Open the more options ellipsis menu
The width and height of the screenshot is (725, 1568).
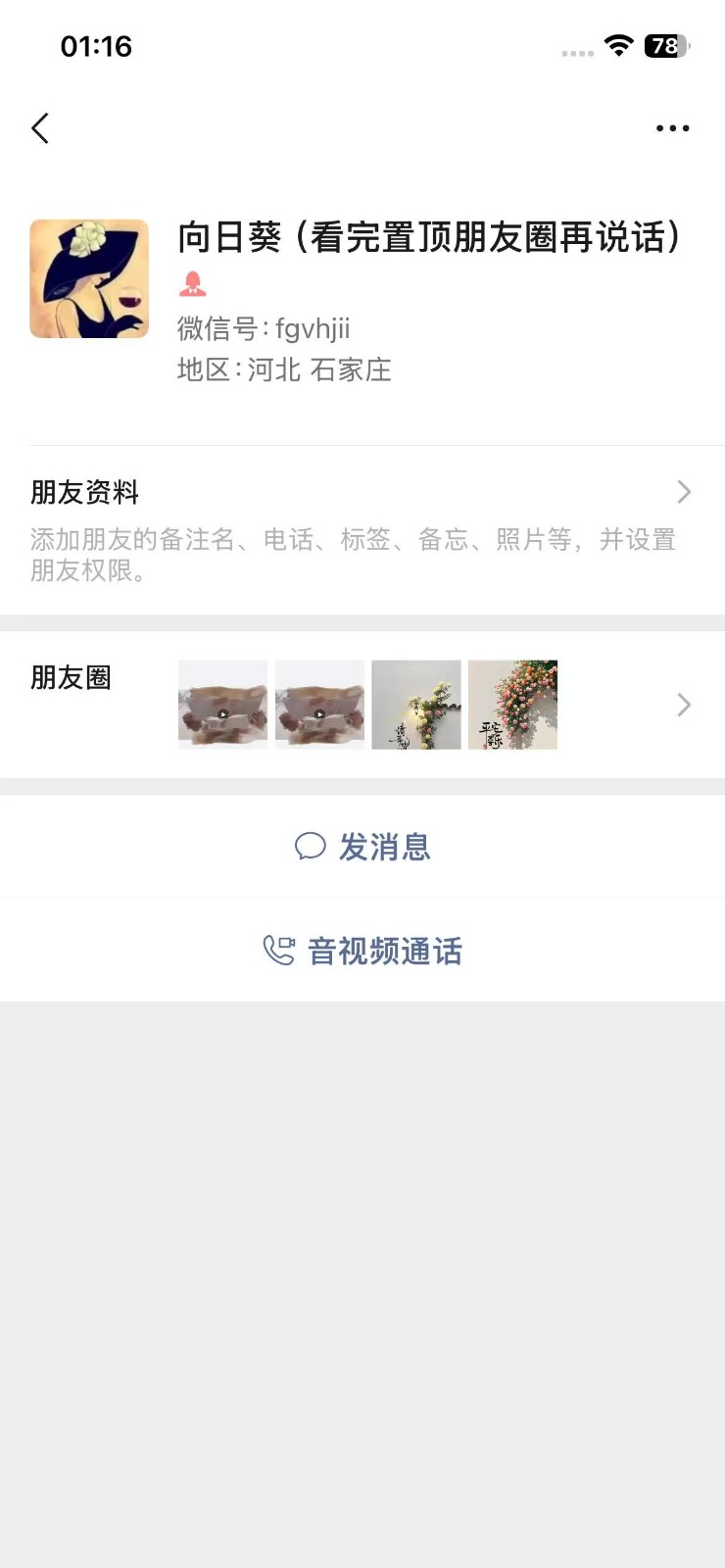[x=672, y=127]
